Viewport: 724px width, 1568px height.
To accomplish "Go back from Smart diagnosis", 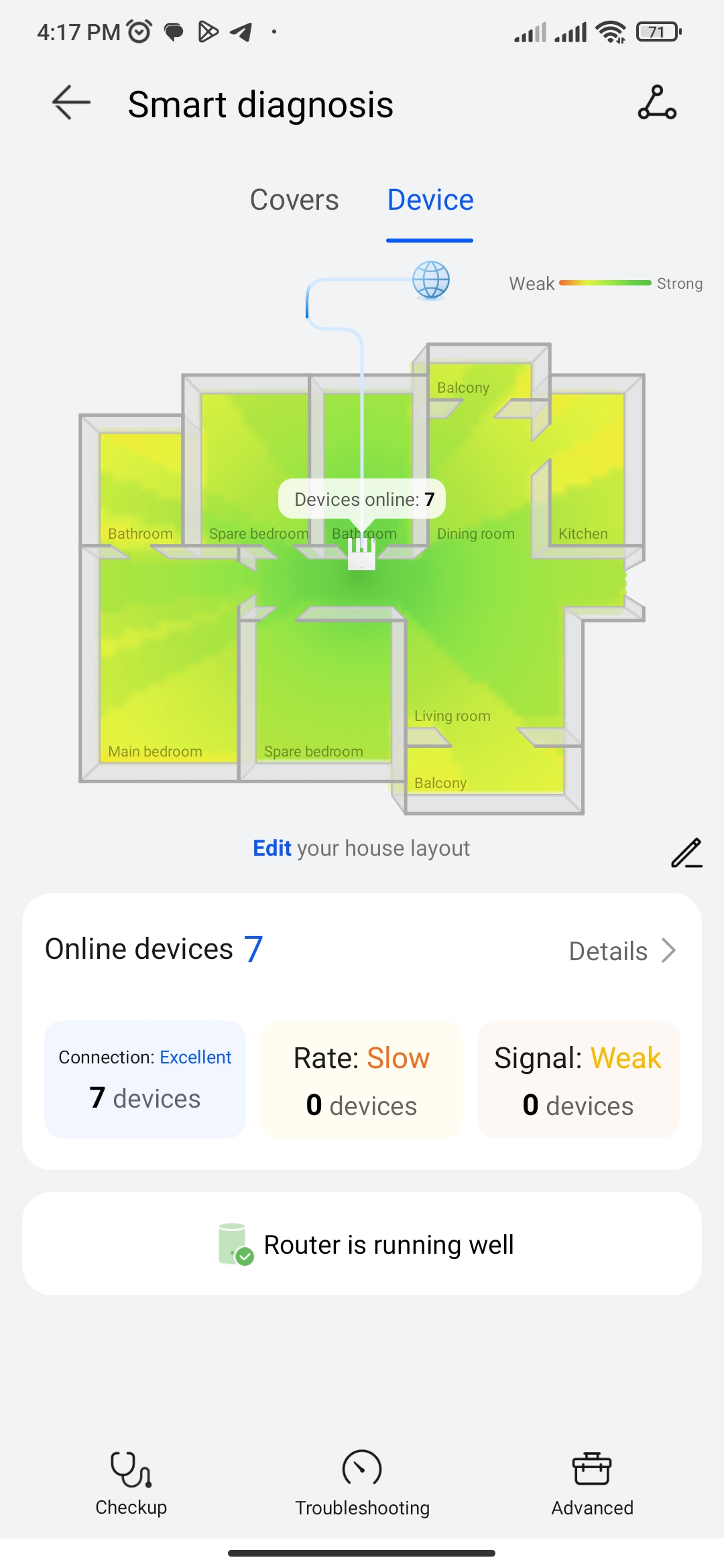I will click(71, 103).
